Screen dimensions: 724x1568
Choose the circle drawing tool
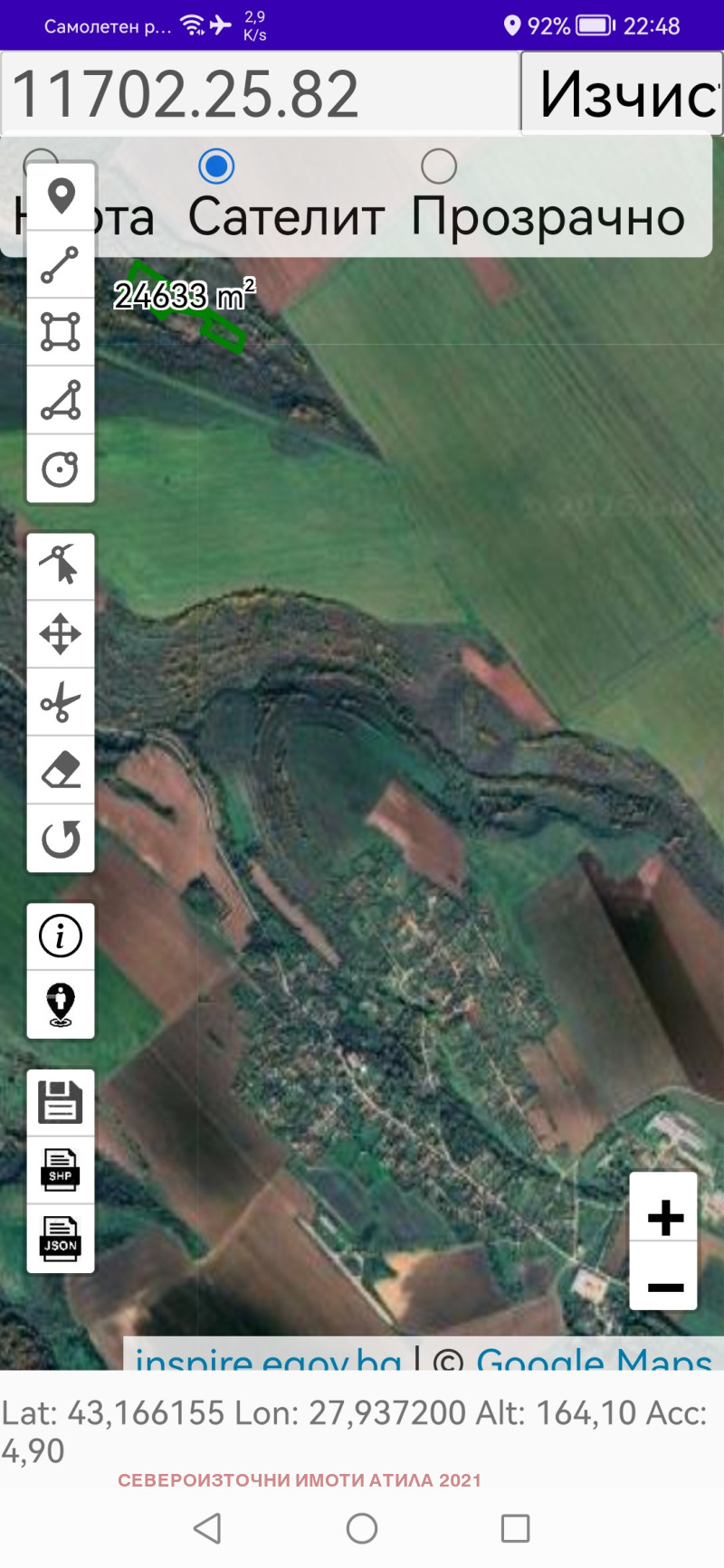(61, 469)
